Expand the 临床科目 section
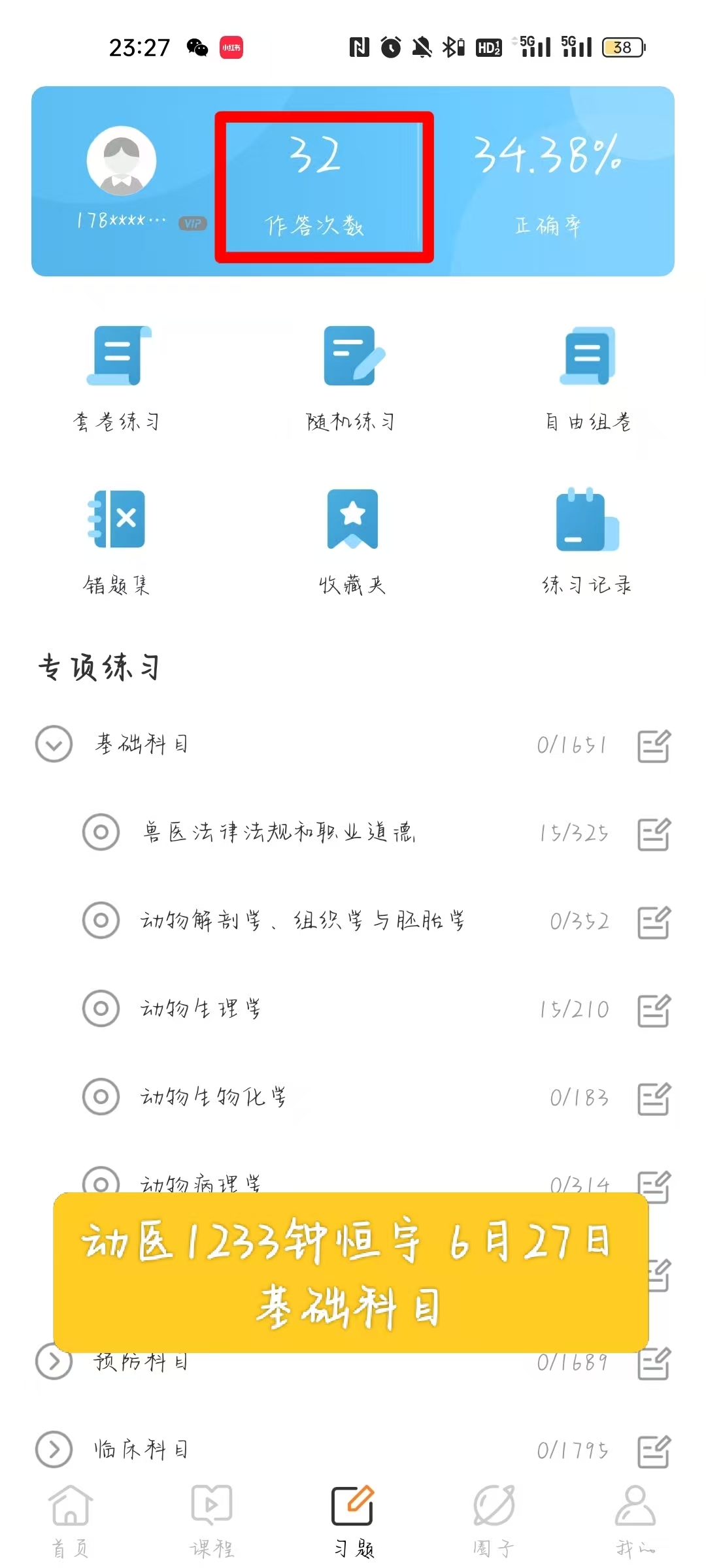Image resolution: width=706 pixels, height=1568 pixels. [54, 1450]
